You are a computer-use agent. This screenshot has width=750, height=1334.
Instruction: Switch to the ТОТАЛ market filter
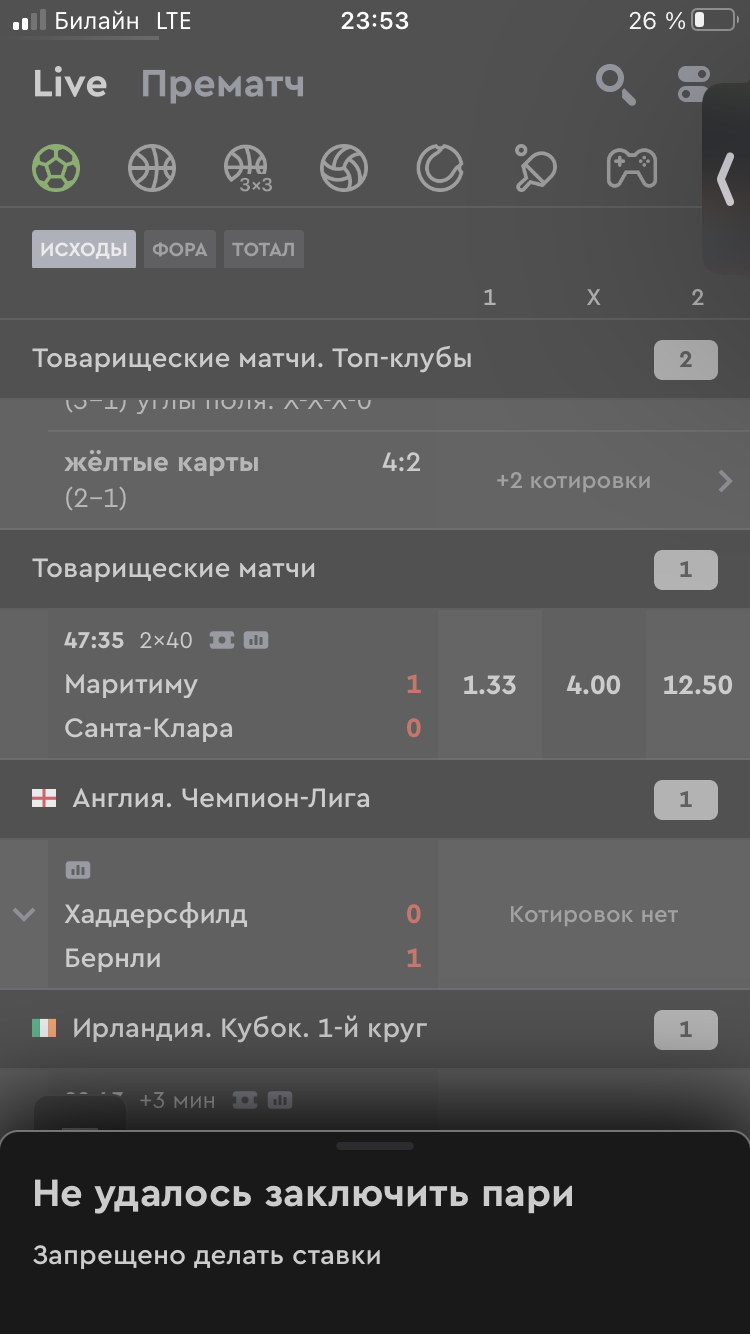coord(263,250)
